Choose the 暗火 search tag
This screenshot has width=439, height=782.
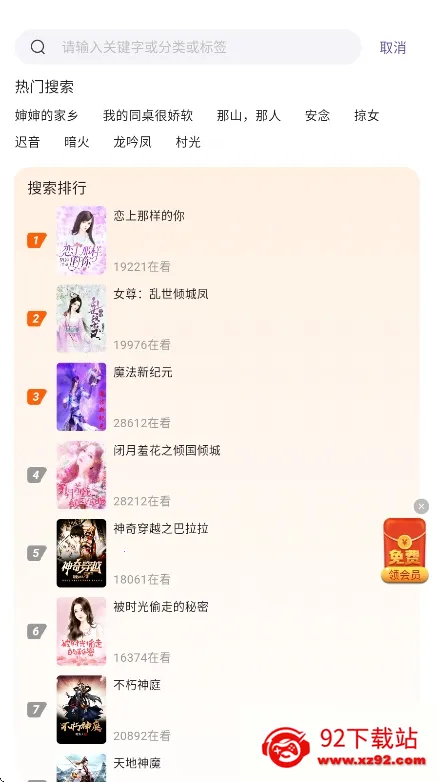point(77,142)
